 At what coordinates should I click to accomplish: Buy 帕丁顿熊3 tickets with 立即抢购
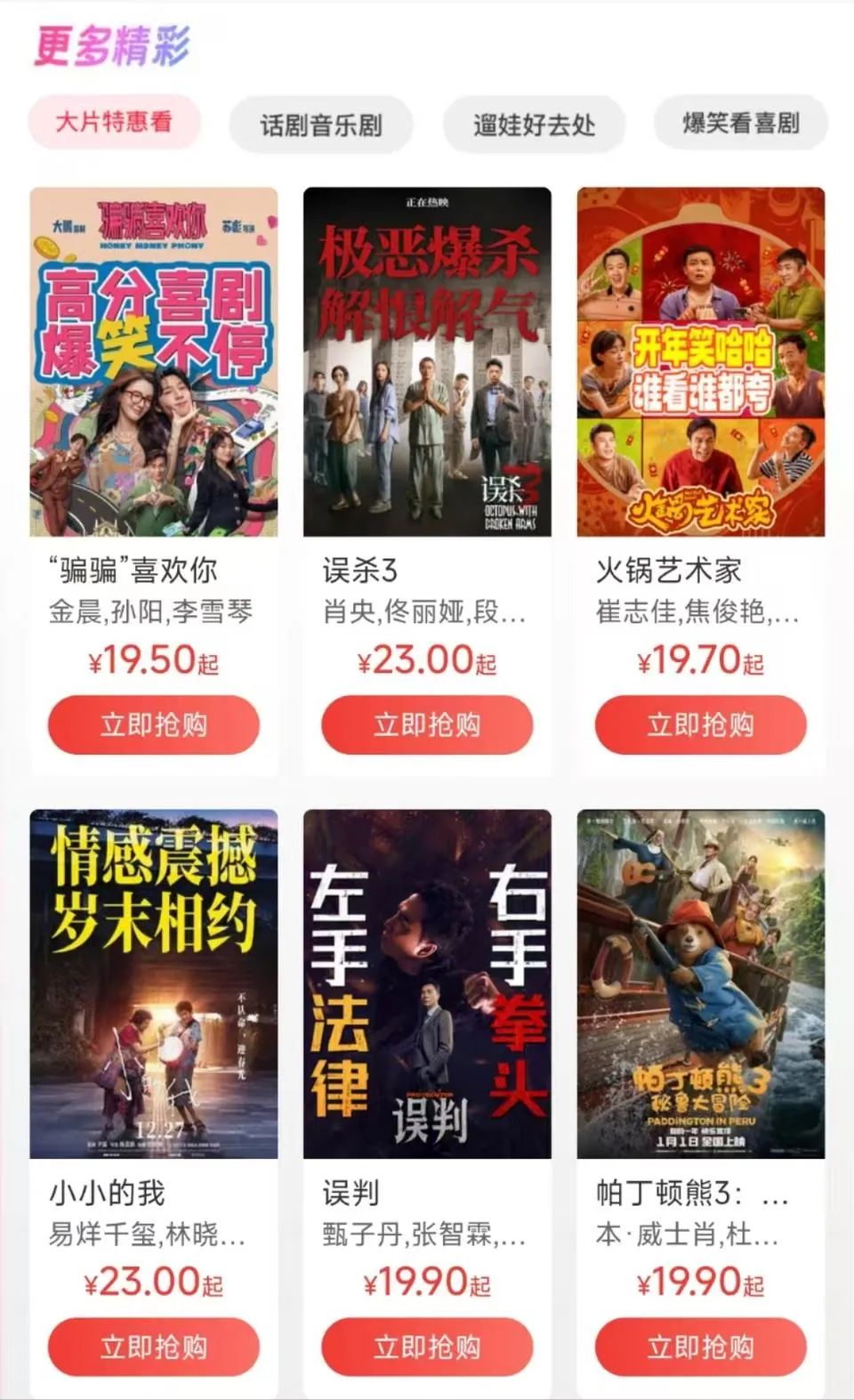[698, 1347]
